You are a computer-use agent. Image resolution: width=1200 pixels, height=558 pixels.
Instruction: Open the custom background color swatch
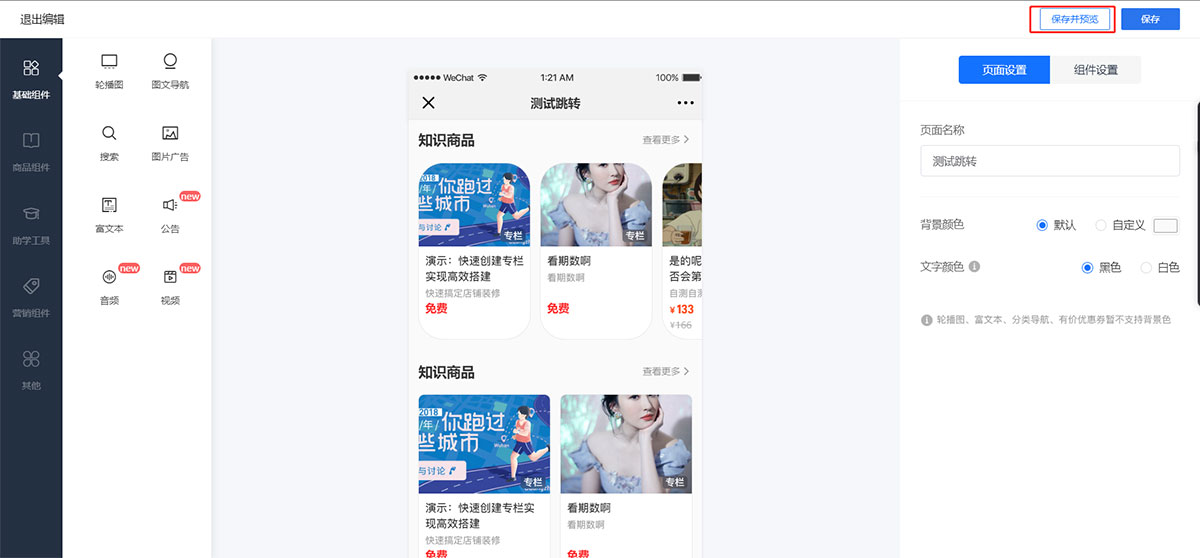click(x=1165, y=226)
